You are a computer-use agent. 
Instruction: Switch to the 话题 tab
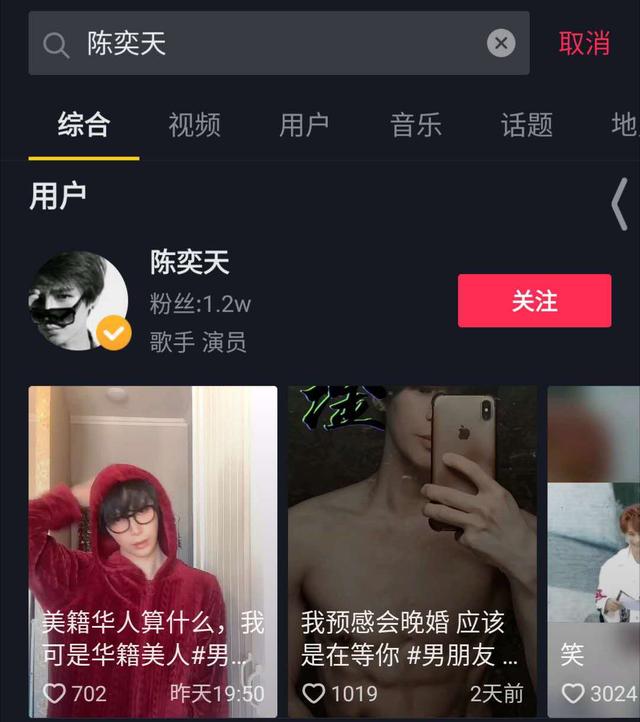(x=526, y=125)
